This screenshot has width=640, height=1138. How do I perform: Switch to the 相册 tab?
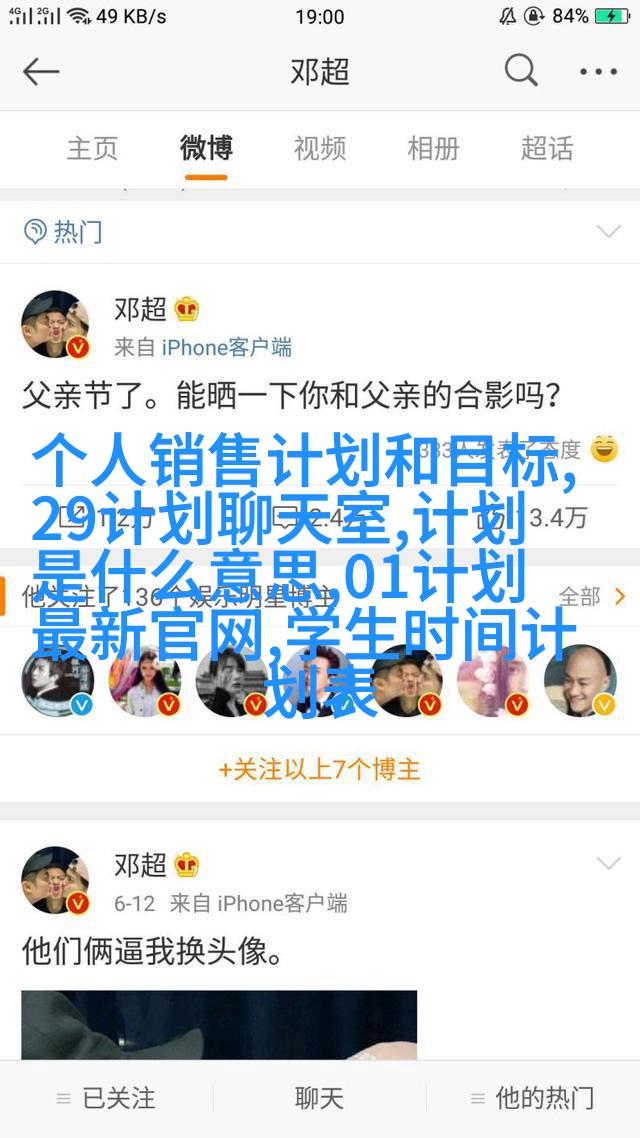[x=433, y=149]
